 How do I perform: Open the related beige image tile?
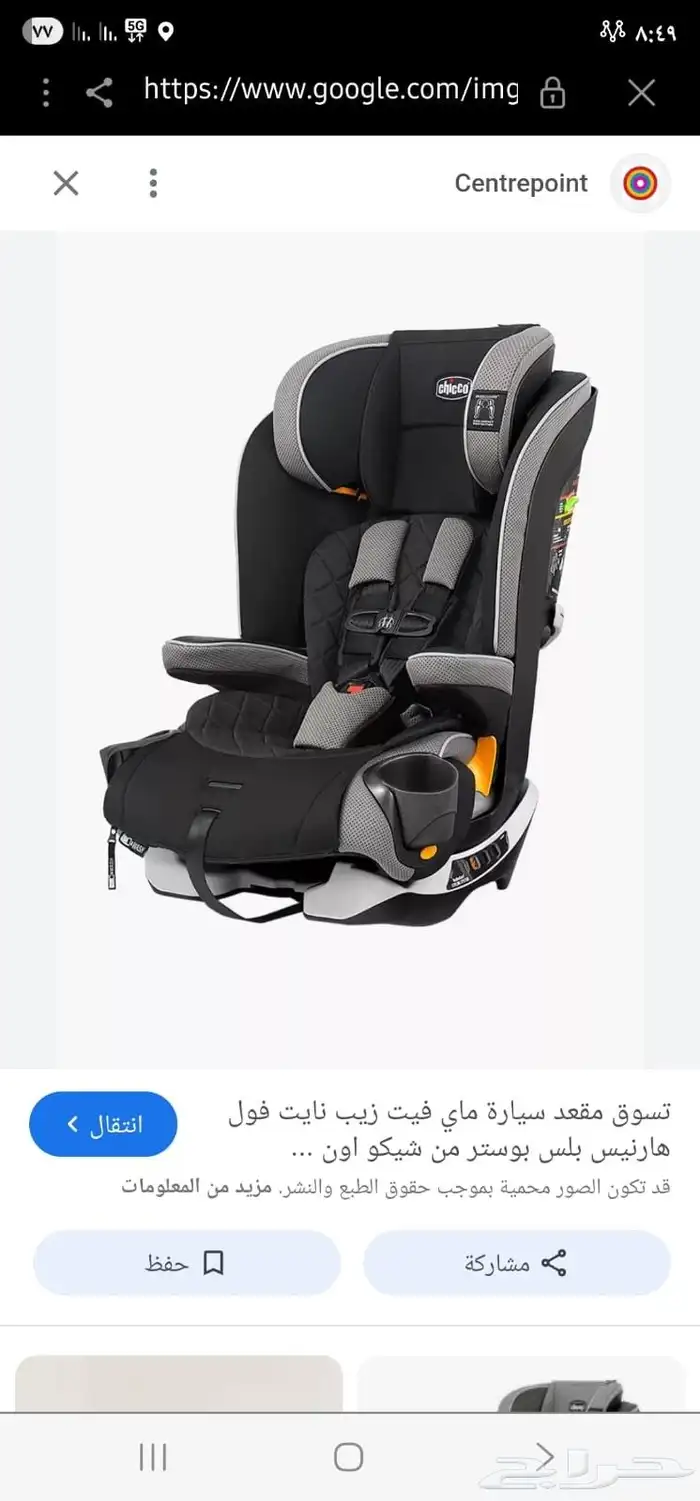[179, 1385]
